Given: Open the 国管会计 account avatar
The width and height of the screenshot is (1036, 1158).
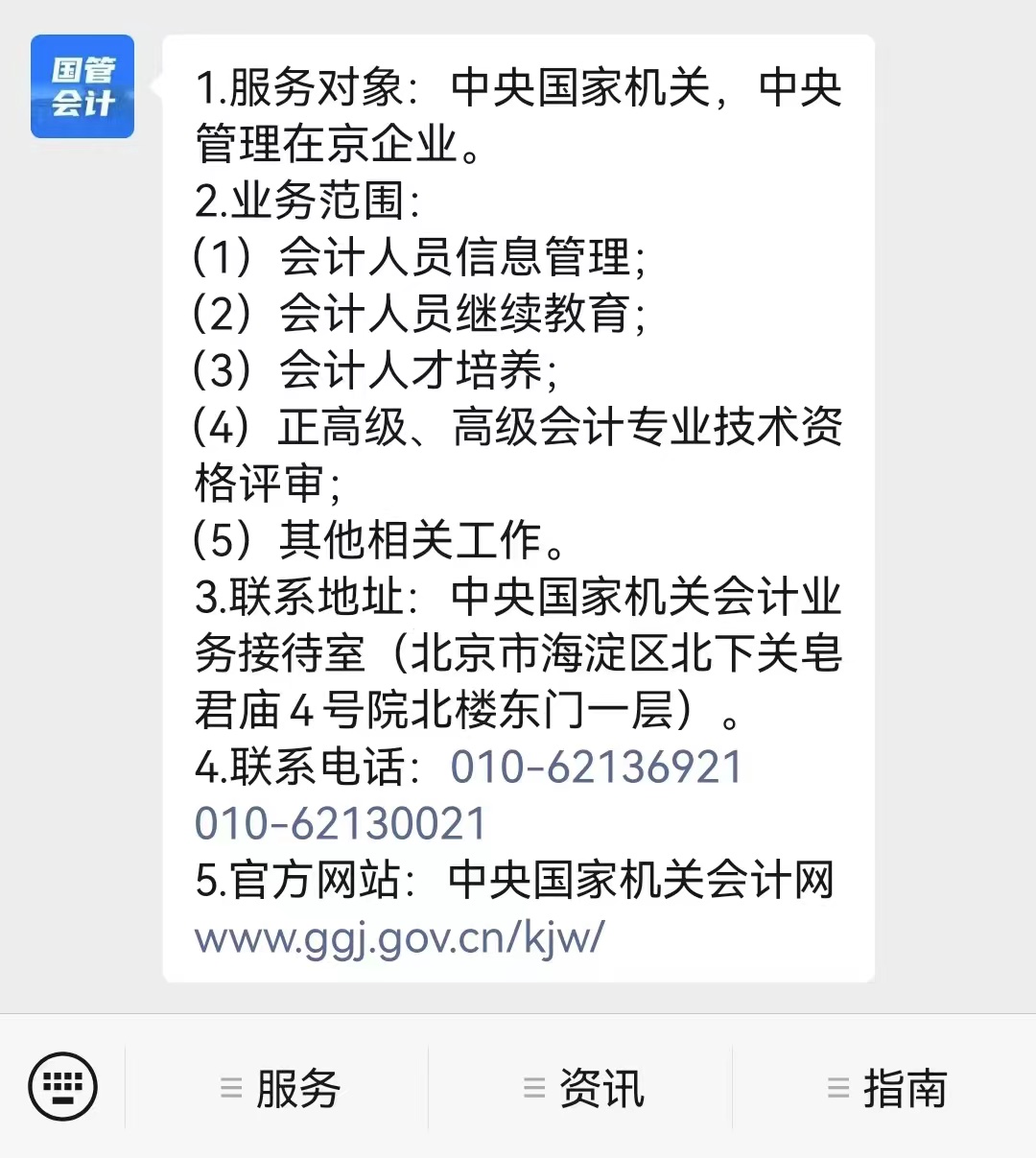Looking at the screenshot, I should pos(82,86).
